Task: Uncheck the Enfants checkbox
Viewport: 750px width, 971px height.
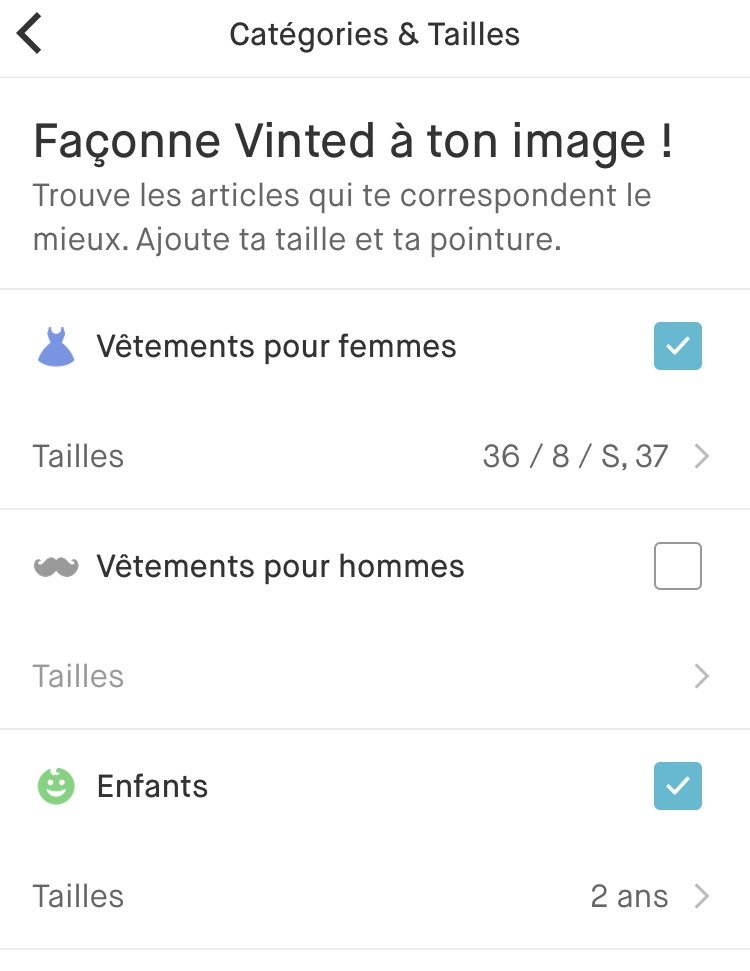Action: point(677,786)
